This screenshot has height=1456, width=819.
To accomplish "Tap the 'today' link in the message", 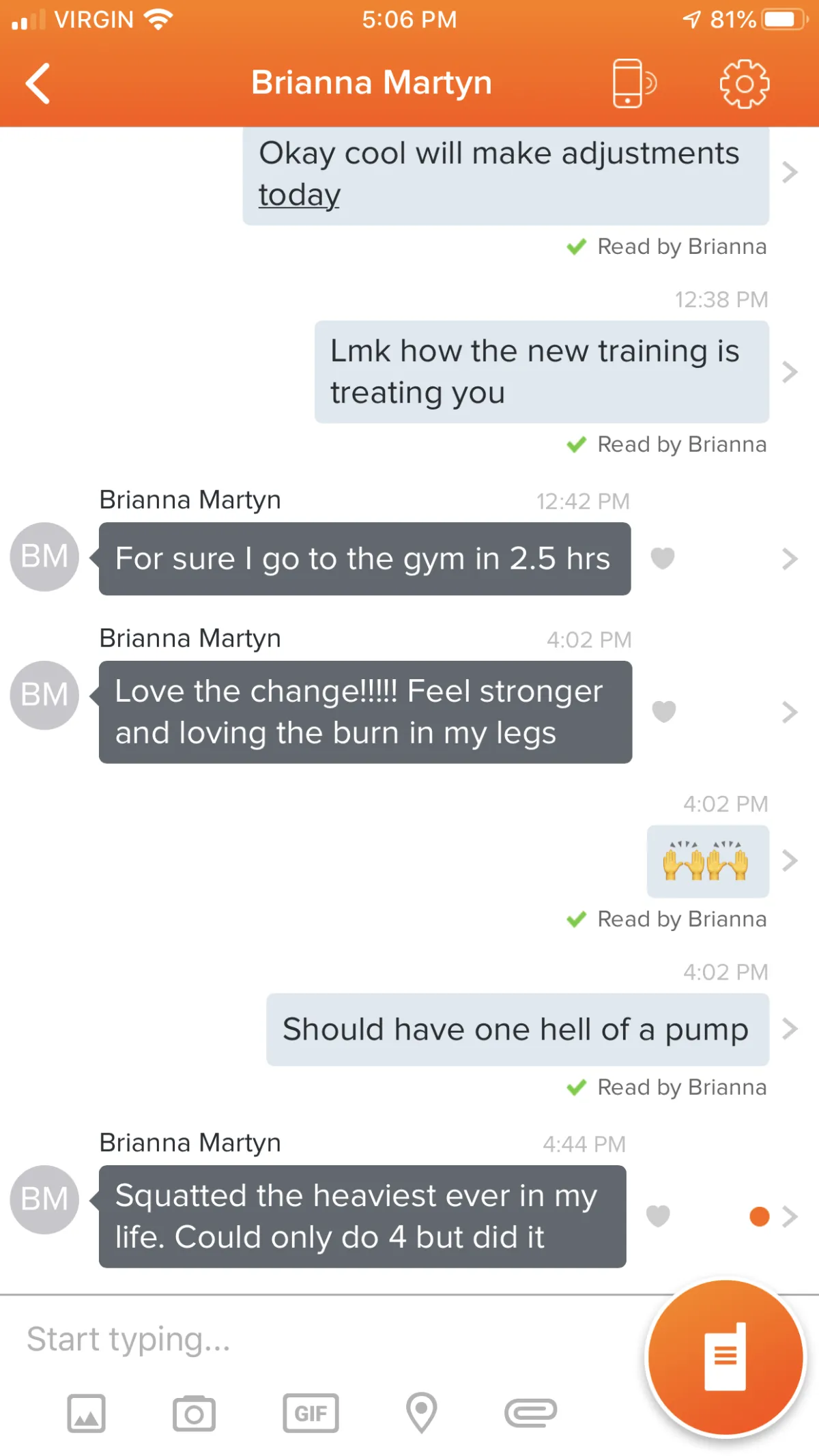I will tap(299, 195).
